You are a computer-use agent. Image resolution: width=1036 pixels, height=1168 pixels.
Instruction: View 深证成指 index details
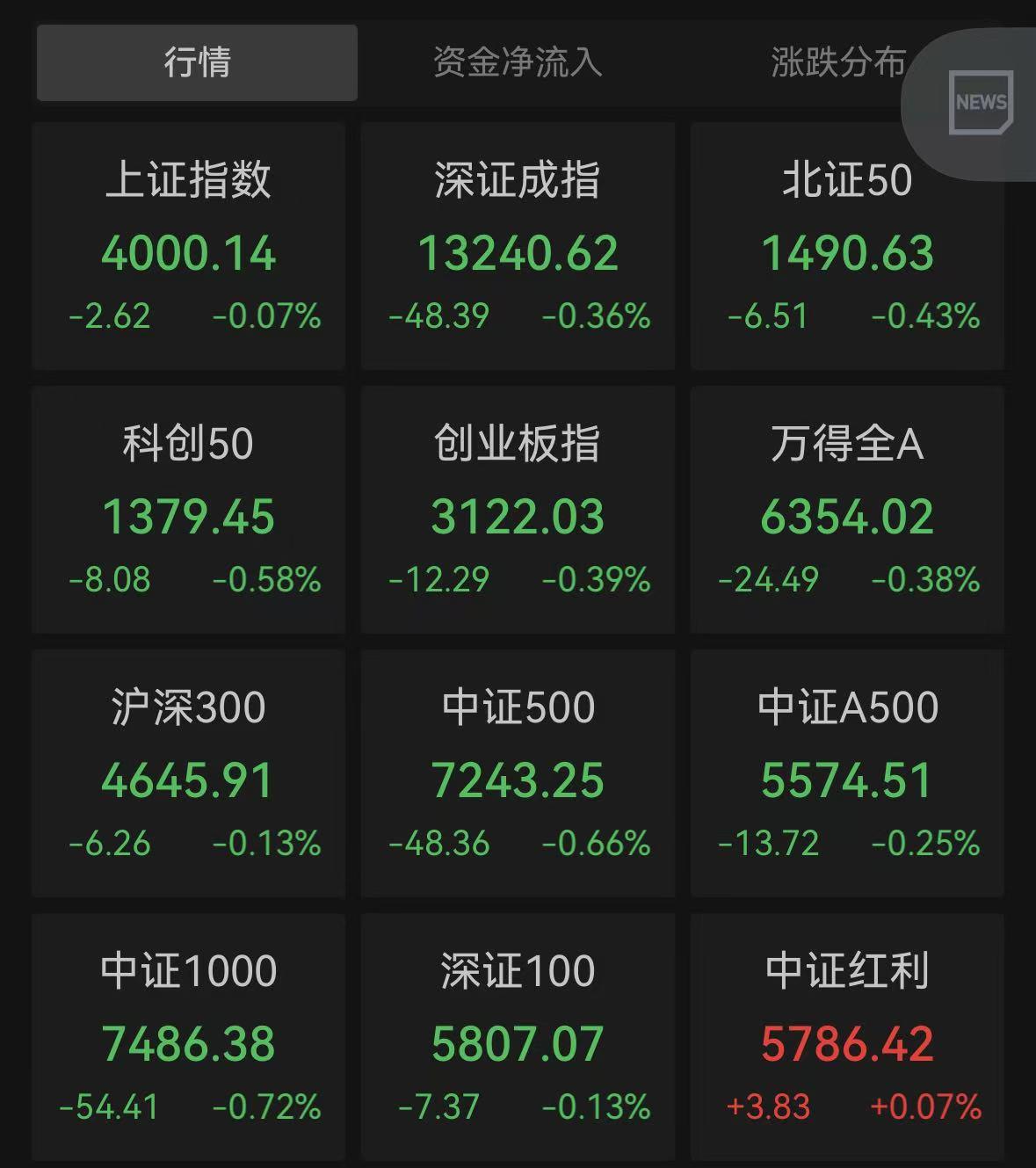click(x=518, y=246)
